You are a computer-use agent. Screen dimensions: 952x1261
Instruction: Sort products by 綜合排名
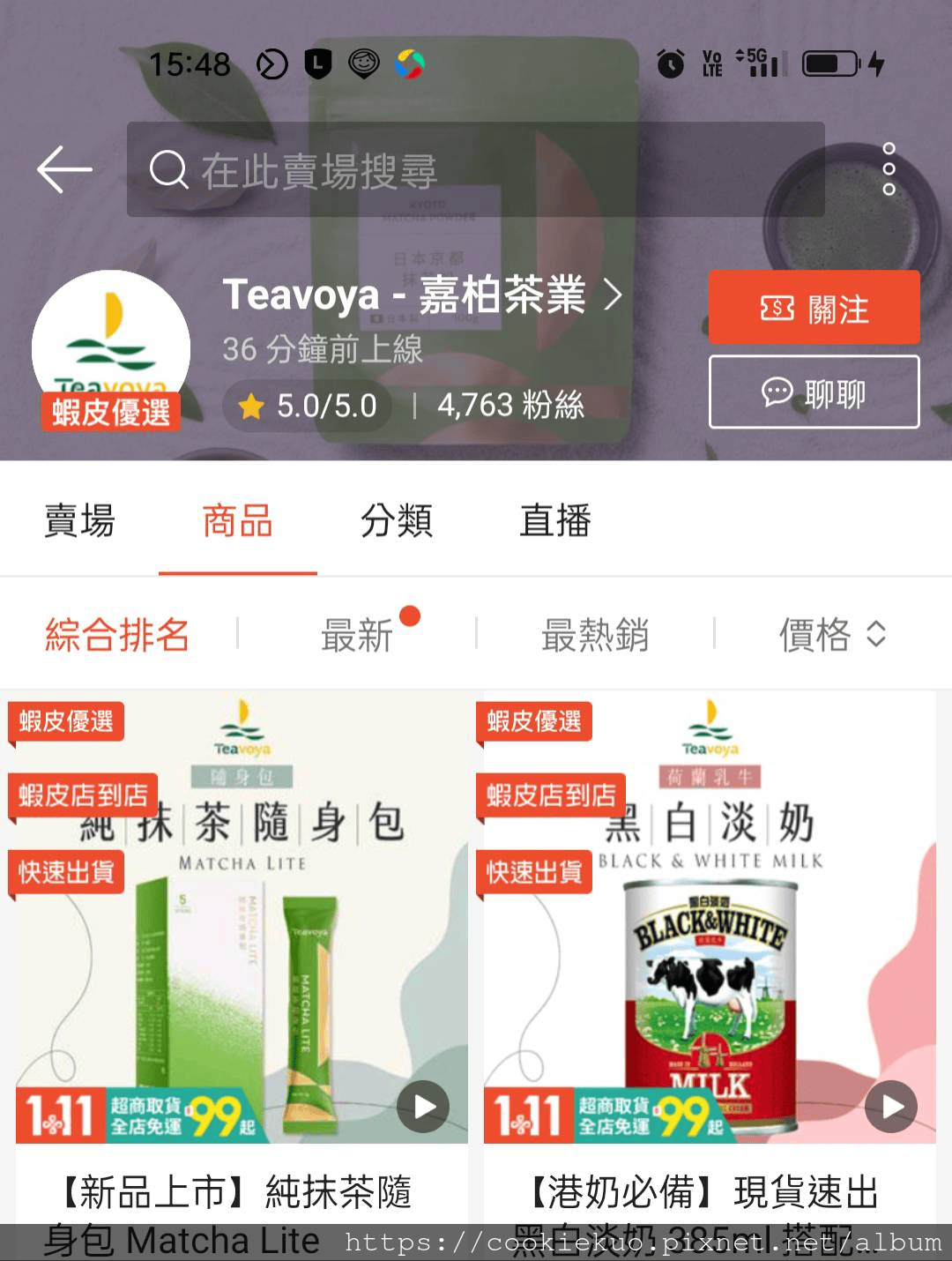coord(117,634)
